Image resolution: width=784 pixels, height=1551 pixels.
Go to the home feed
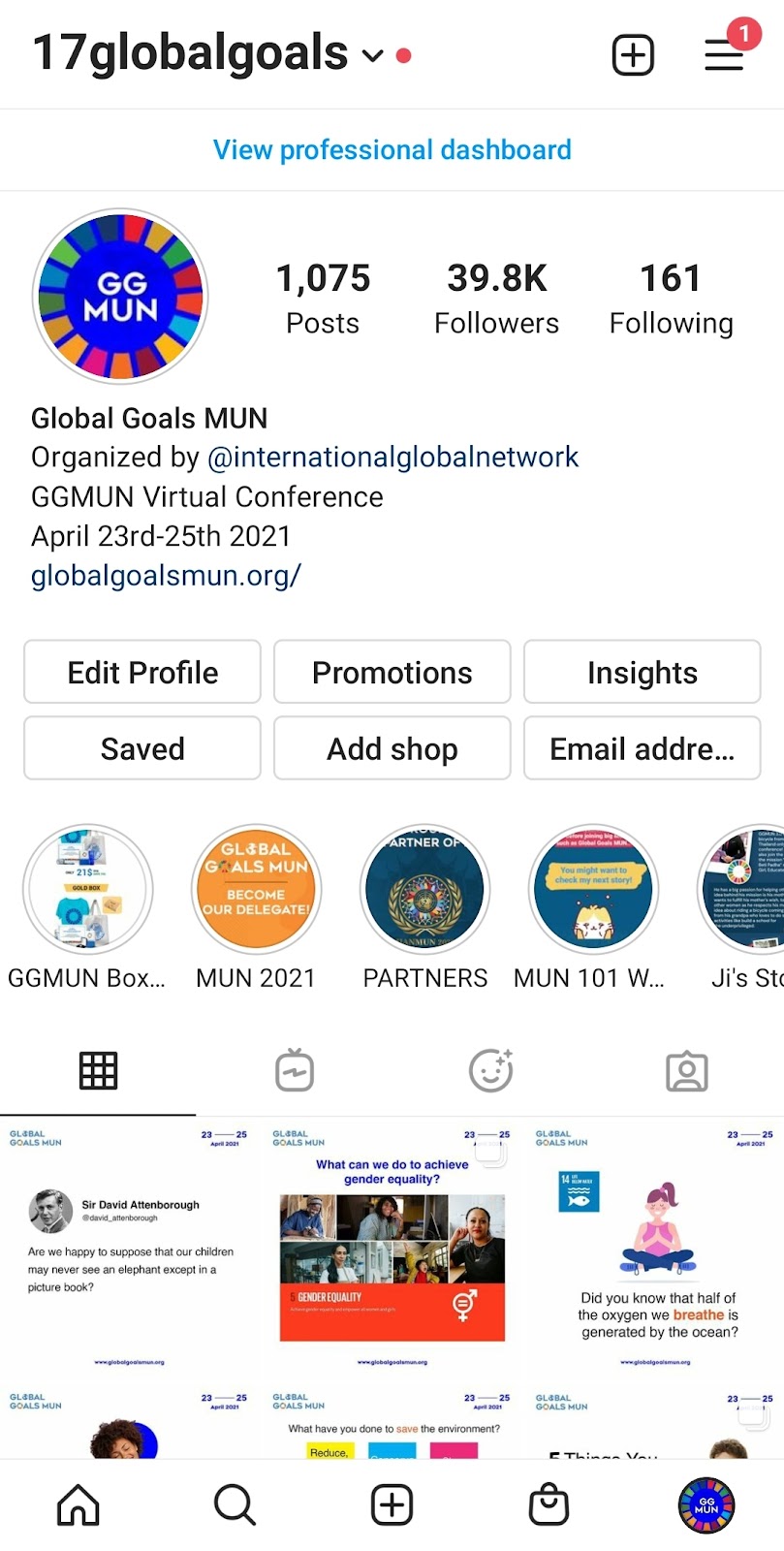pos(78,1505)
